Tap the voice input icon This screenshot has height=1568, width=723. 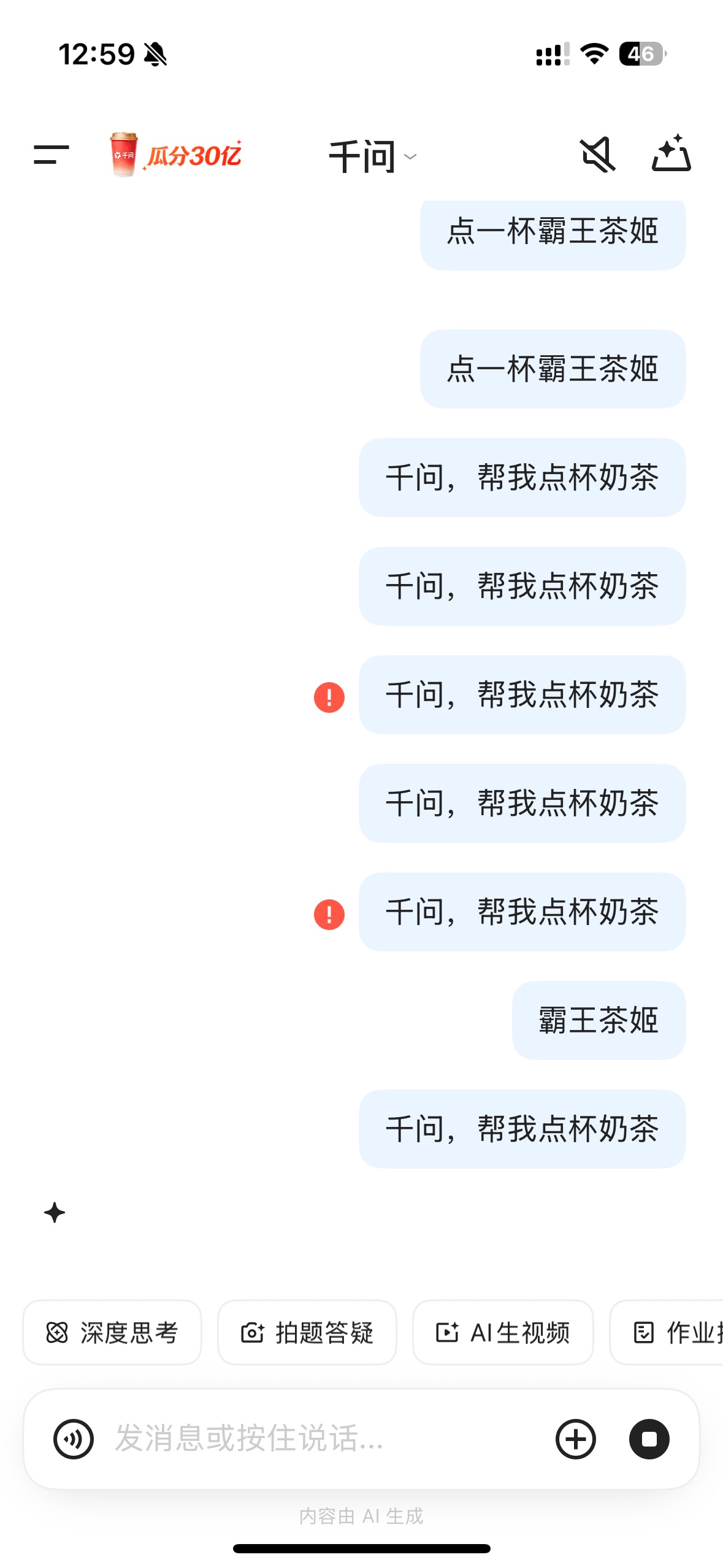[74, 1439]
